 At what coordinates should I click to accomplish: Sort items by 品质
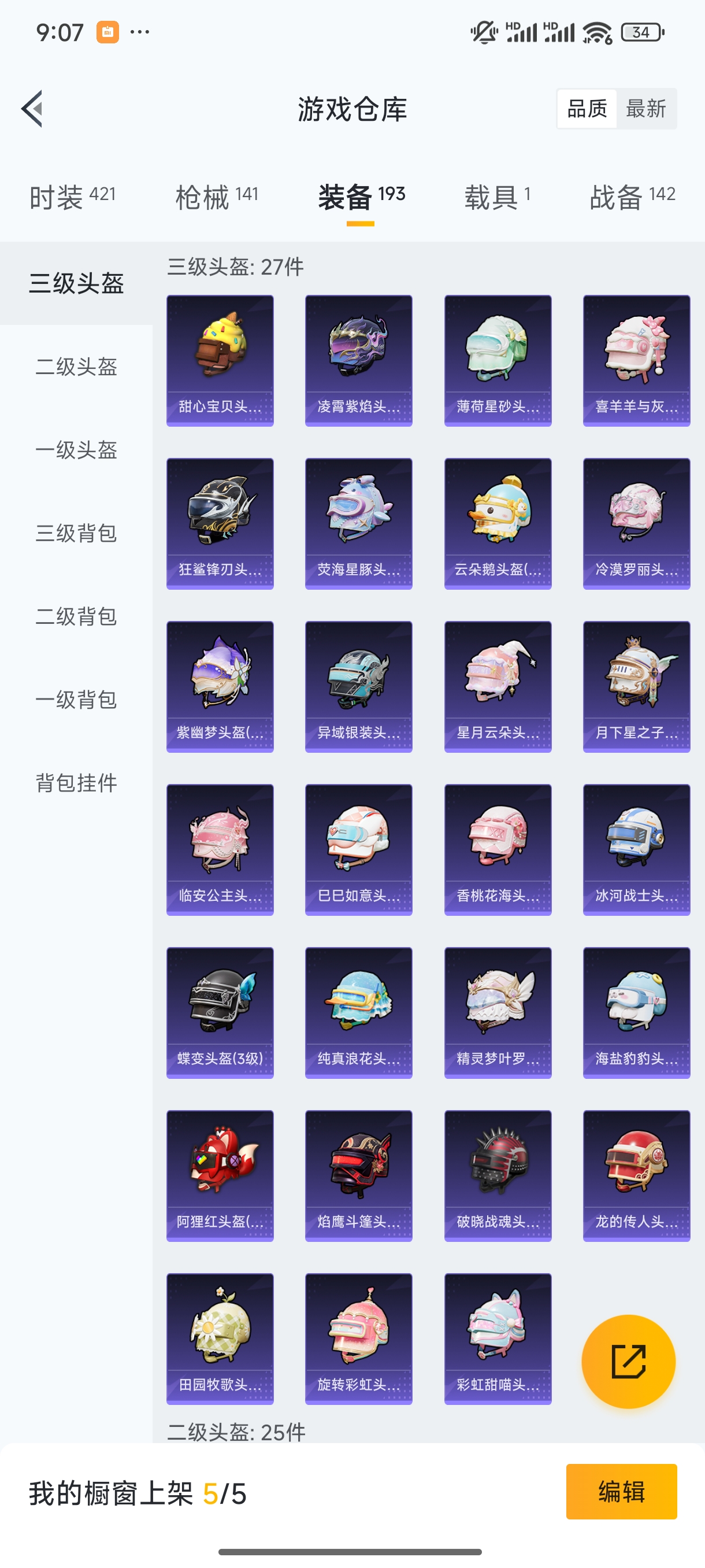coord(587,109)
